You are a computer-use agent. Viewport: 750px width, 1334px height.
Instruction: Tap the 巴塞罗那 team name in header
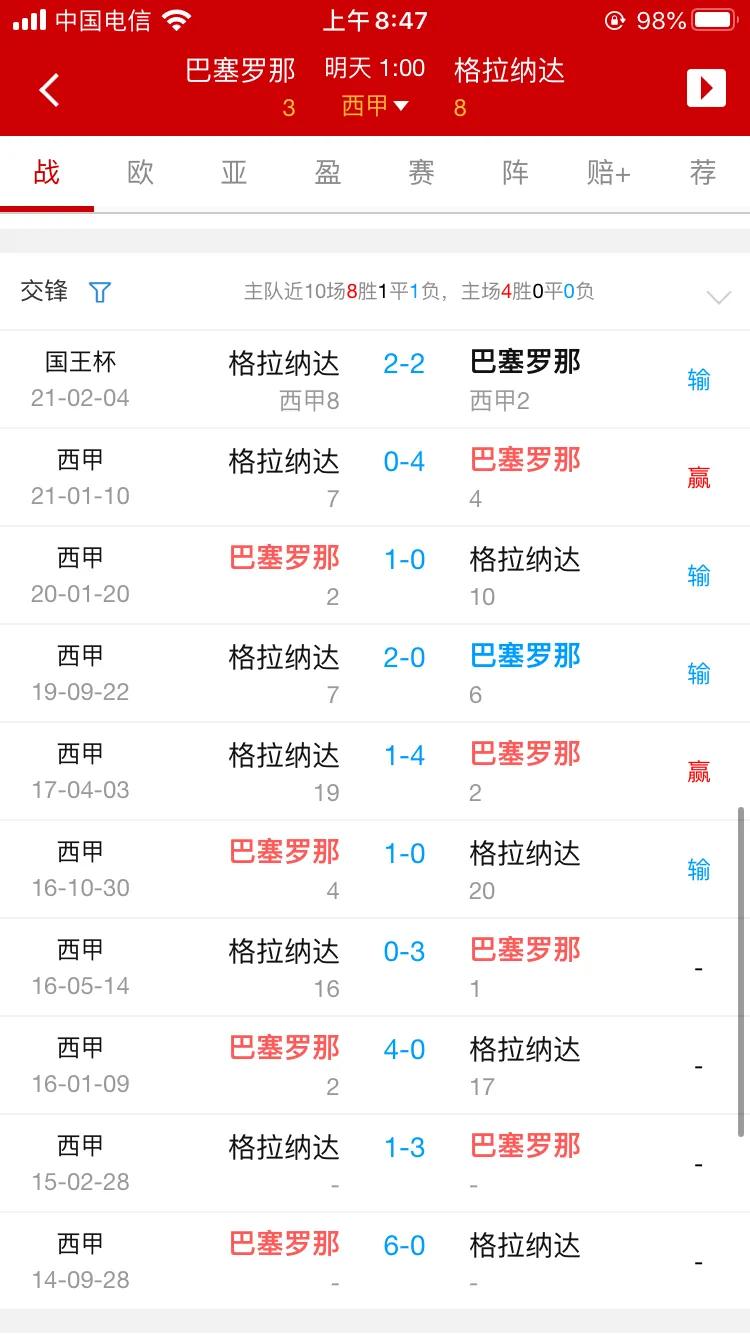pos(241,71)
